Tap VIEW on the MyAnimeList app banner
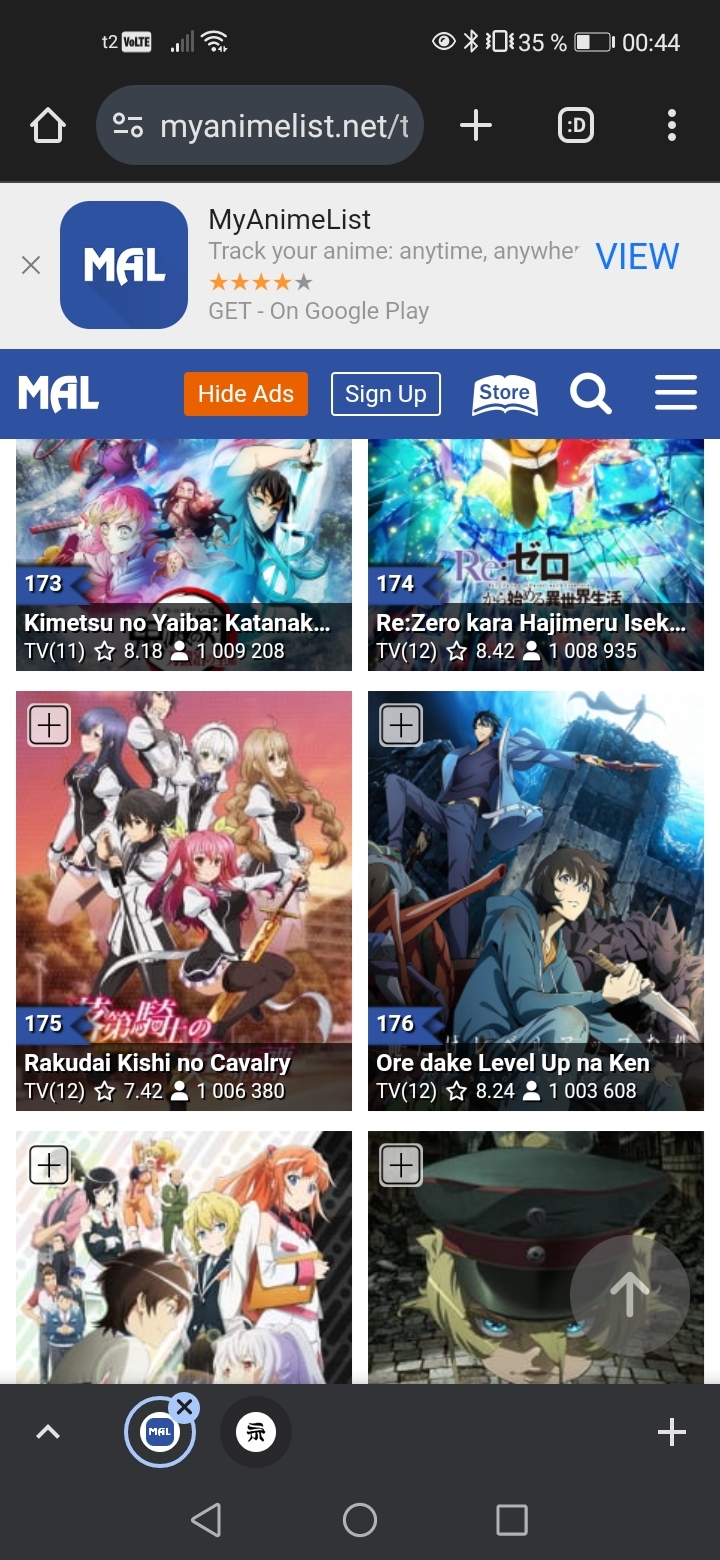 (637, 257)
